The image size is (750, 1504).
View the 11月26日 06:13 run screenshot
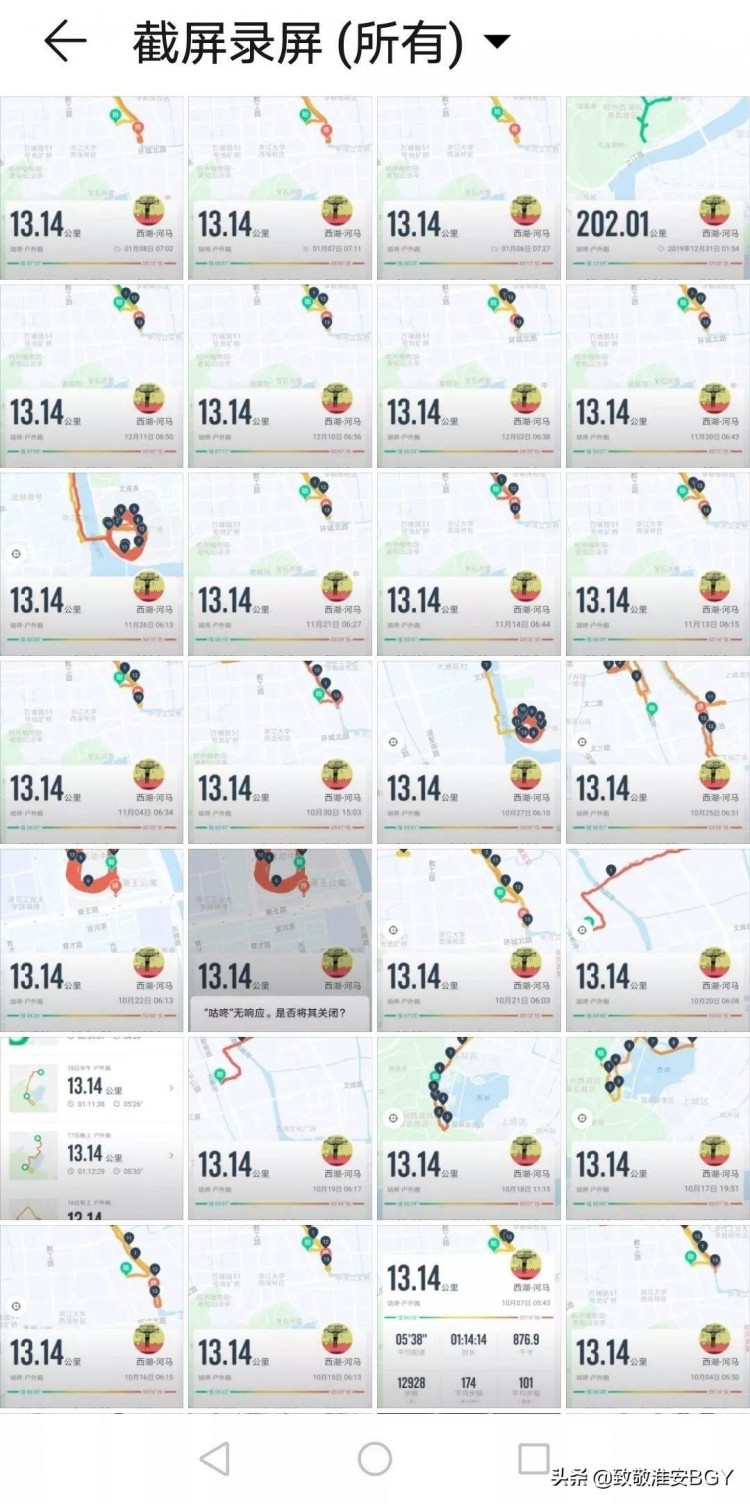pyautogui.click(x=92, y=564)
